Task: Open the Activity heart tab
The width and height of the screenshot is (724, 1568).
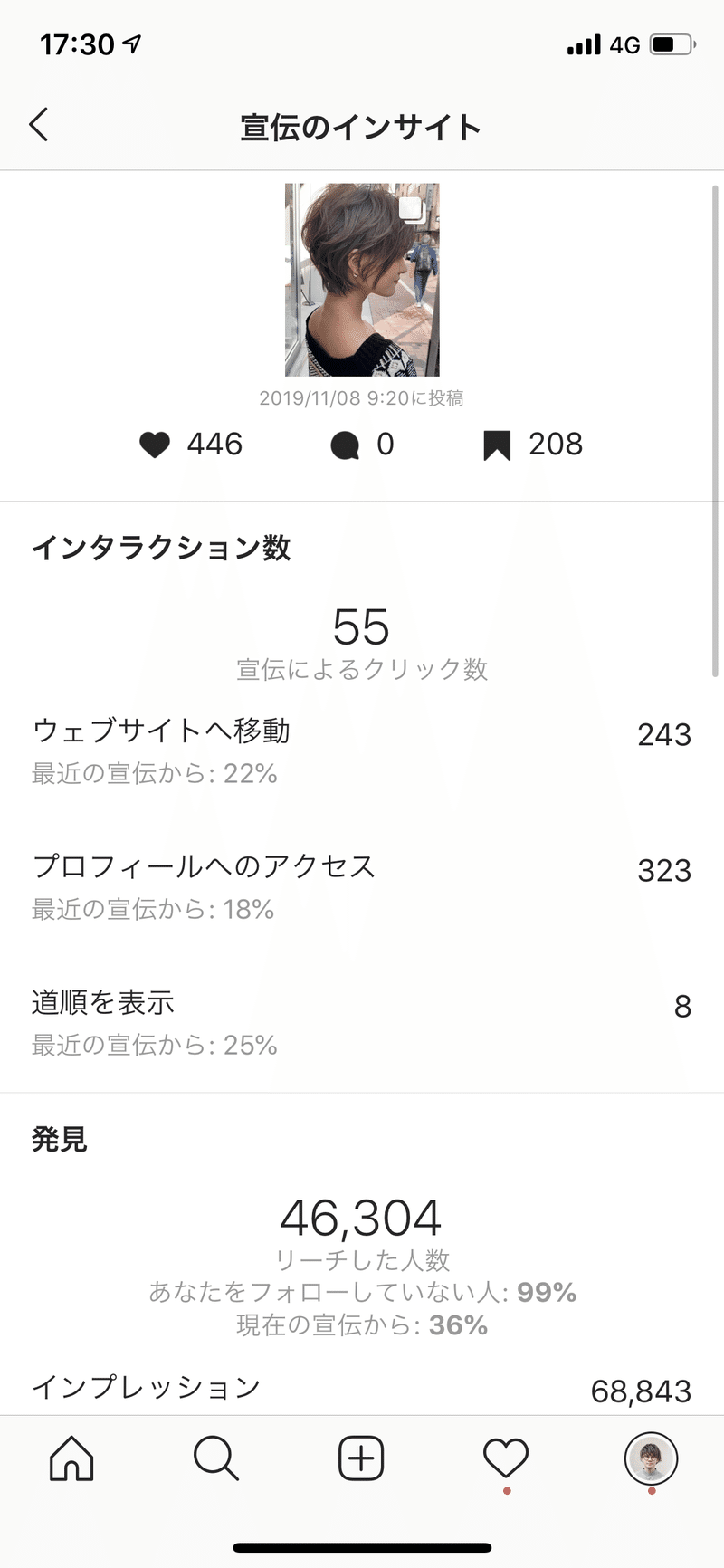Action: coord(506,1458)
